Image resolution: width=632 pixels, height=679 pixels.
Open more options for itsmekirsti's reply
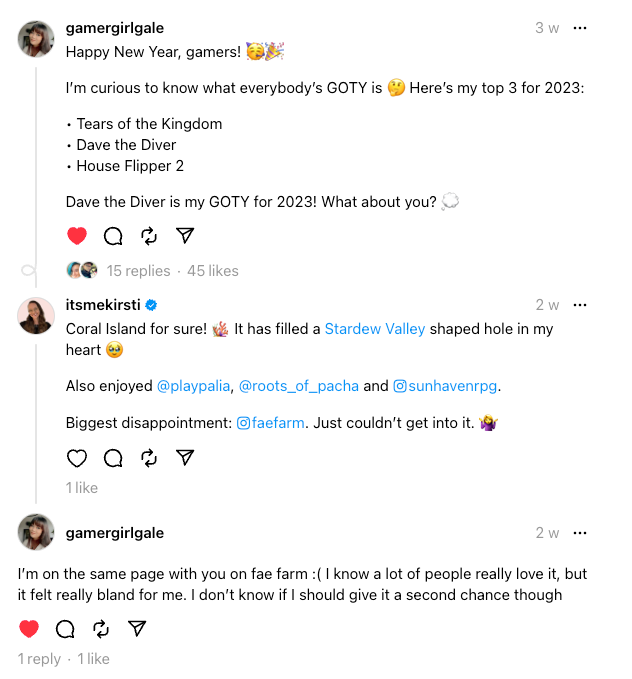tap(580, 305)
